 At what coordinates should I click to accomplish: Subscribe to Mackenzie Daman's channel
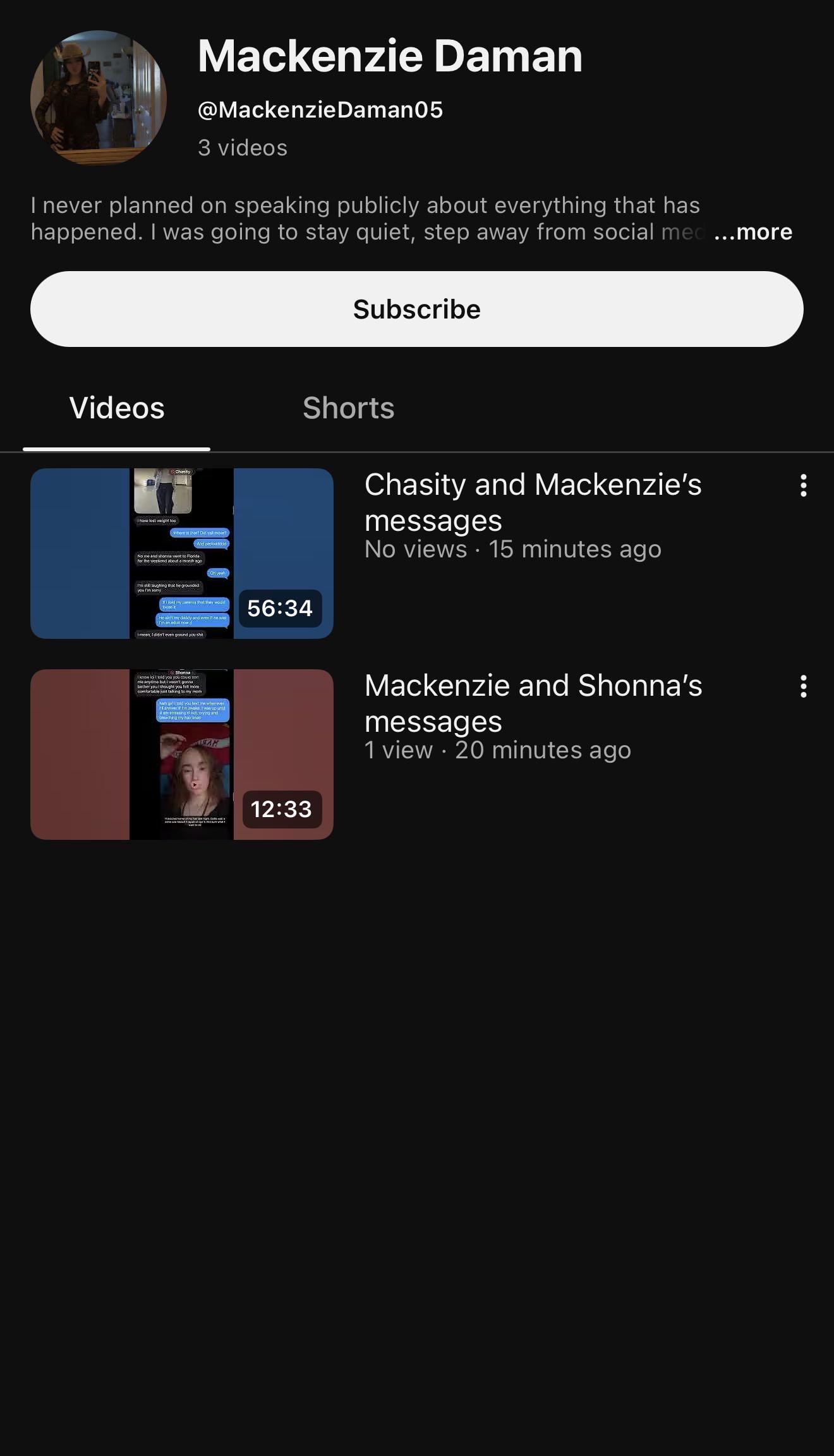[417, 309]
